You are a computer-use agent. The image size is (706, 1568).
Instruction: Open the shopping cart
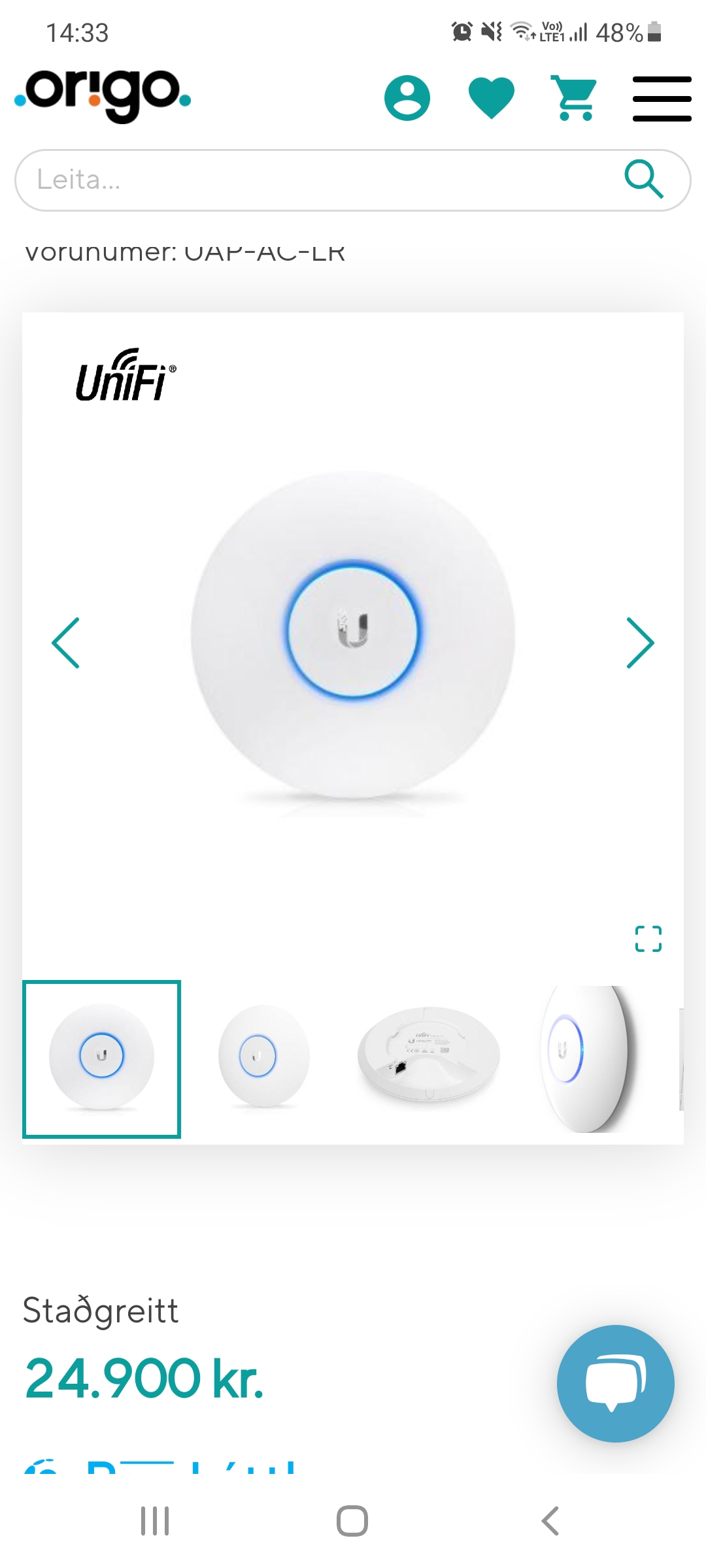(x=575, y=99)
